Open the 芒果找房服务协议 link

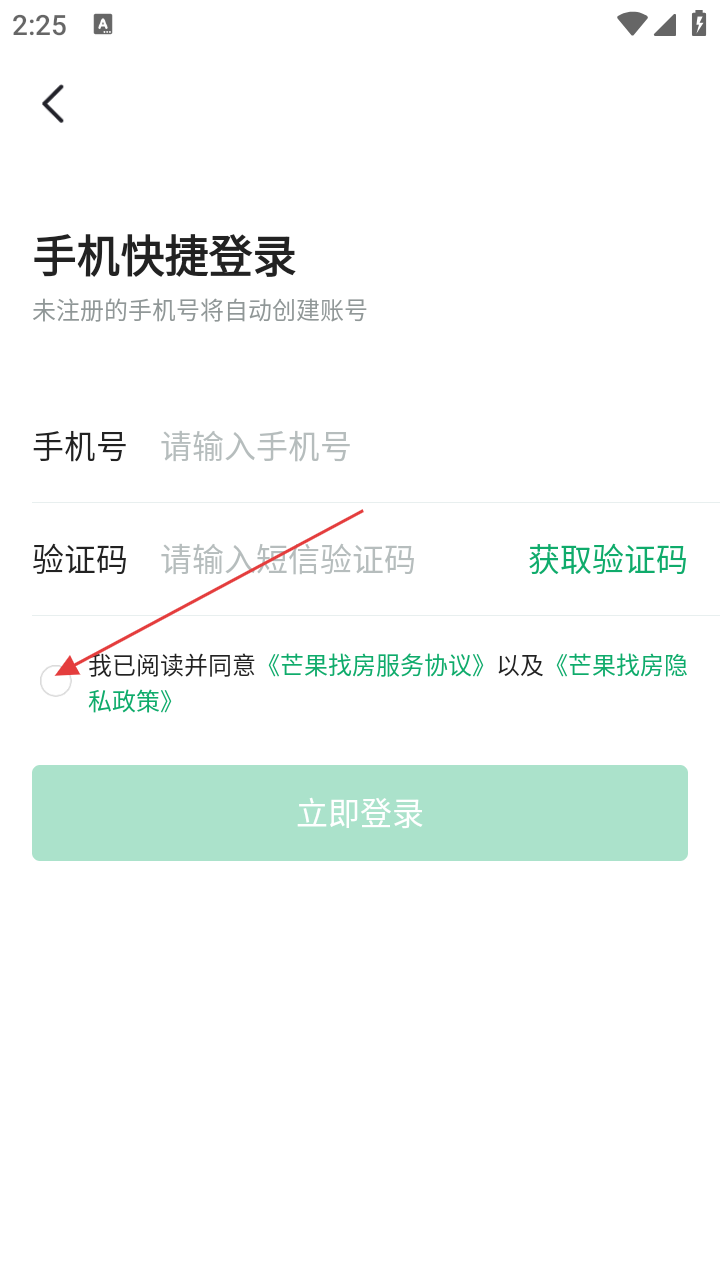376,666
